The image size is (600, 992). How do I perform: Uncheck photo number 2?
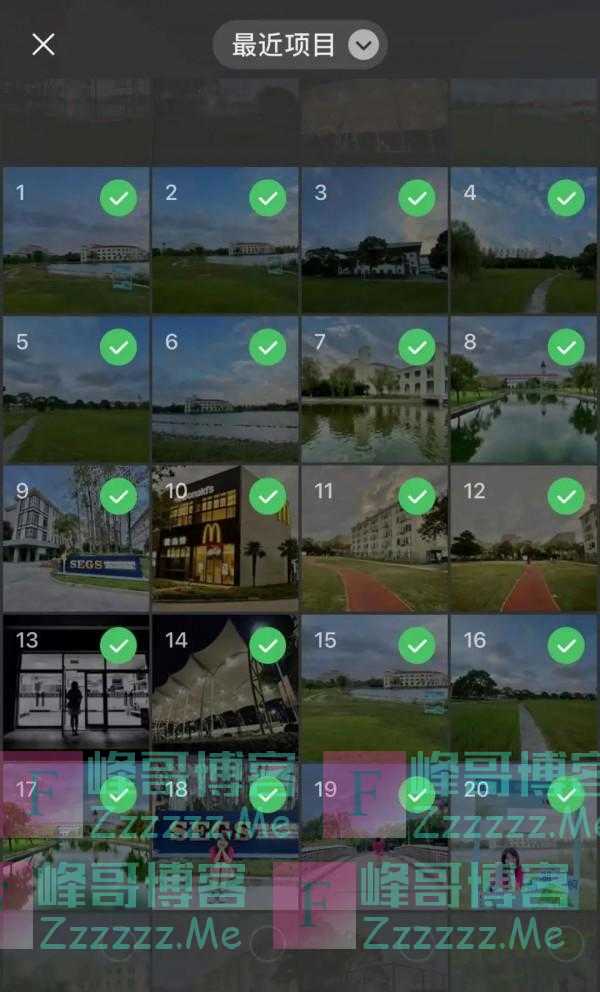tap(267, 198)
